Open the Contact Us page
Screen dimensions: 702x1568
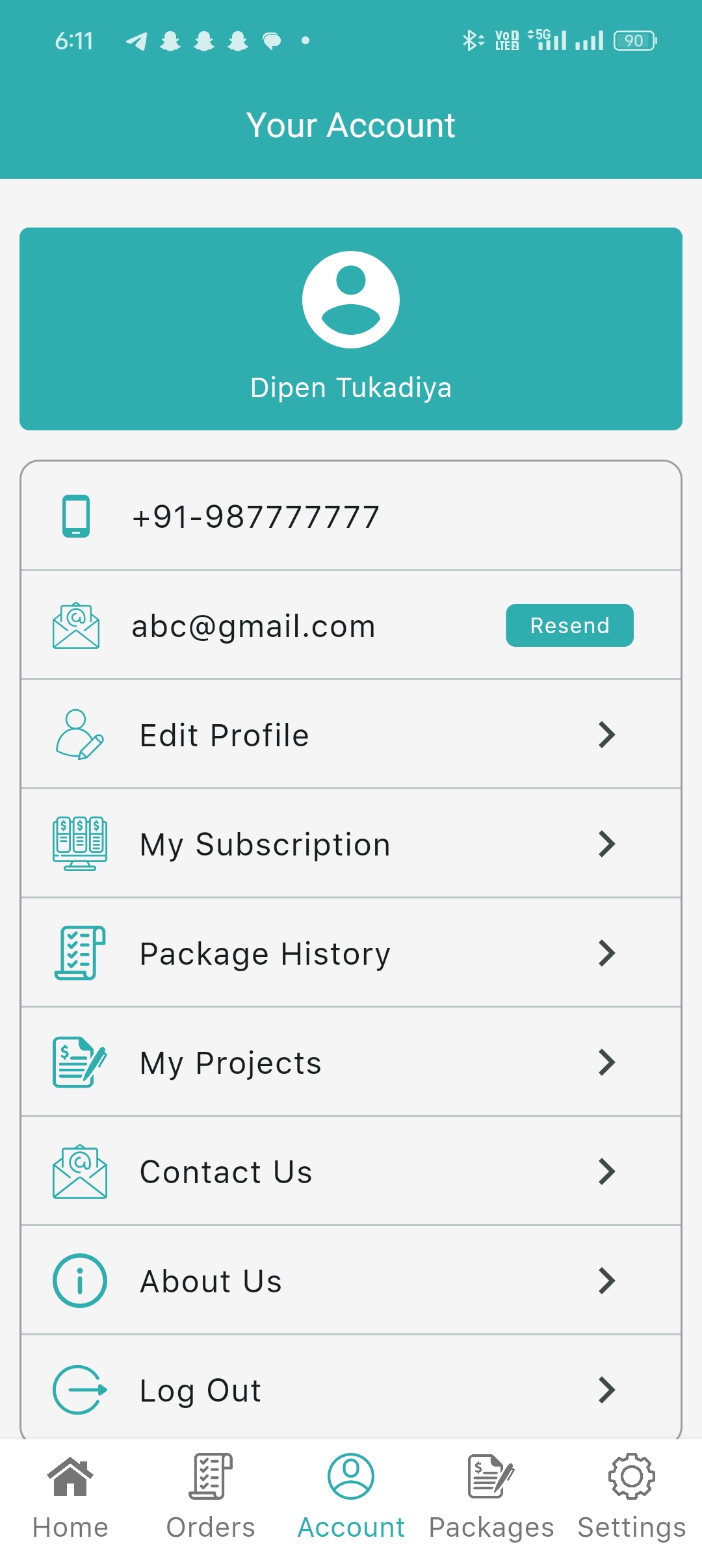click(351, 1171)
